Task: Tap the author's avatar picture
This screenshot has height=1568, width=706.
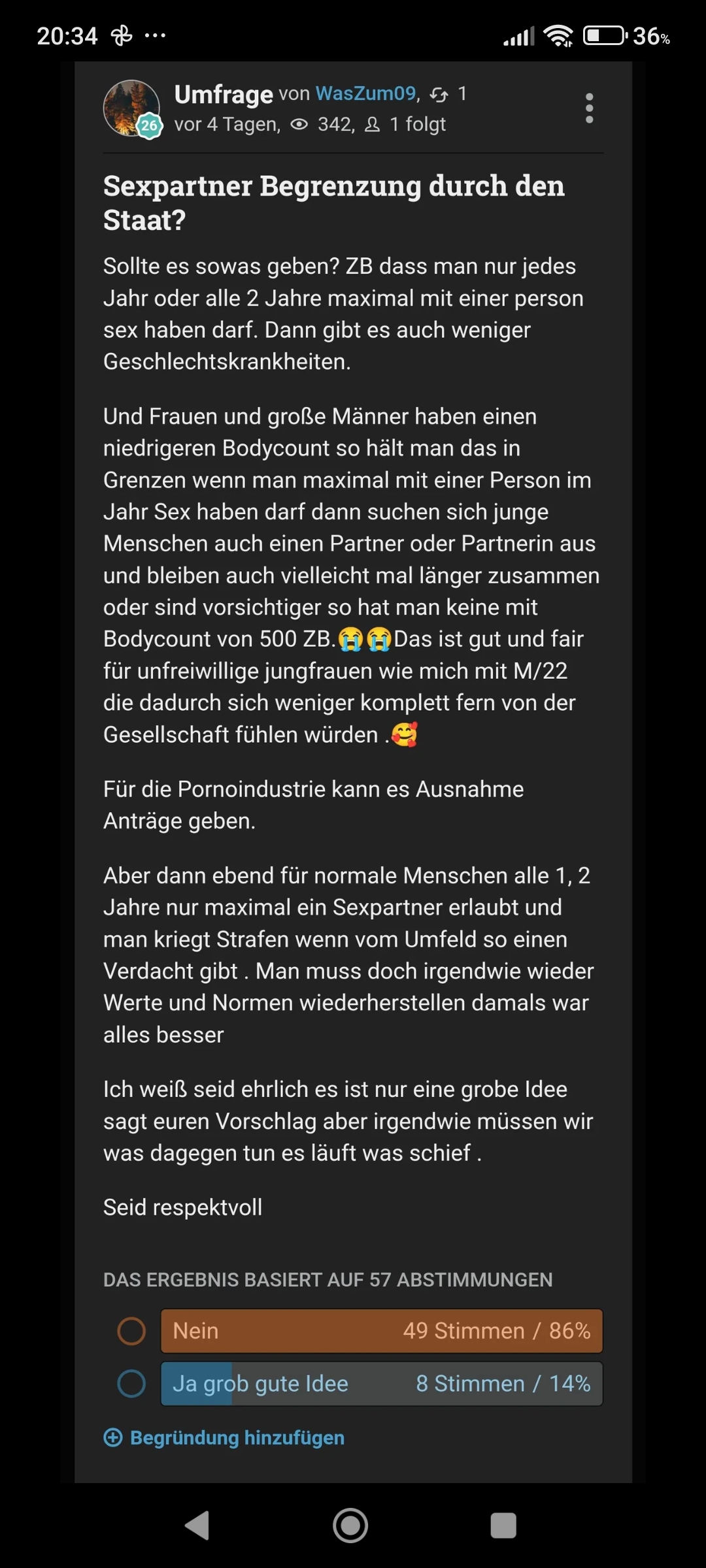Action: [x=132, y=108]
